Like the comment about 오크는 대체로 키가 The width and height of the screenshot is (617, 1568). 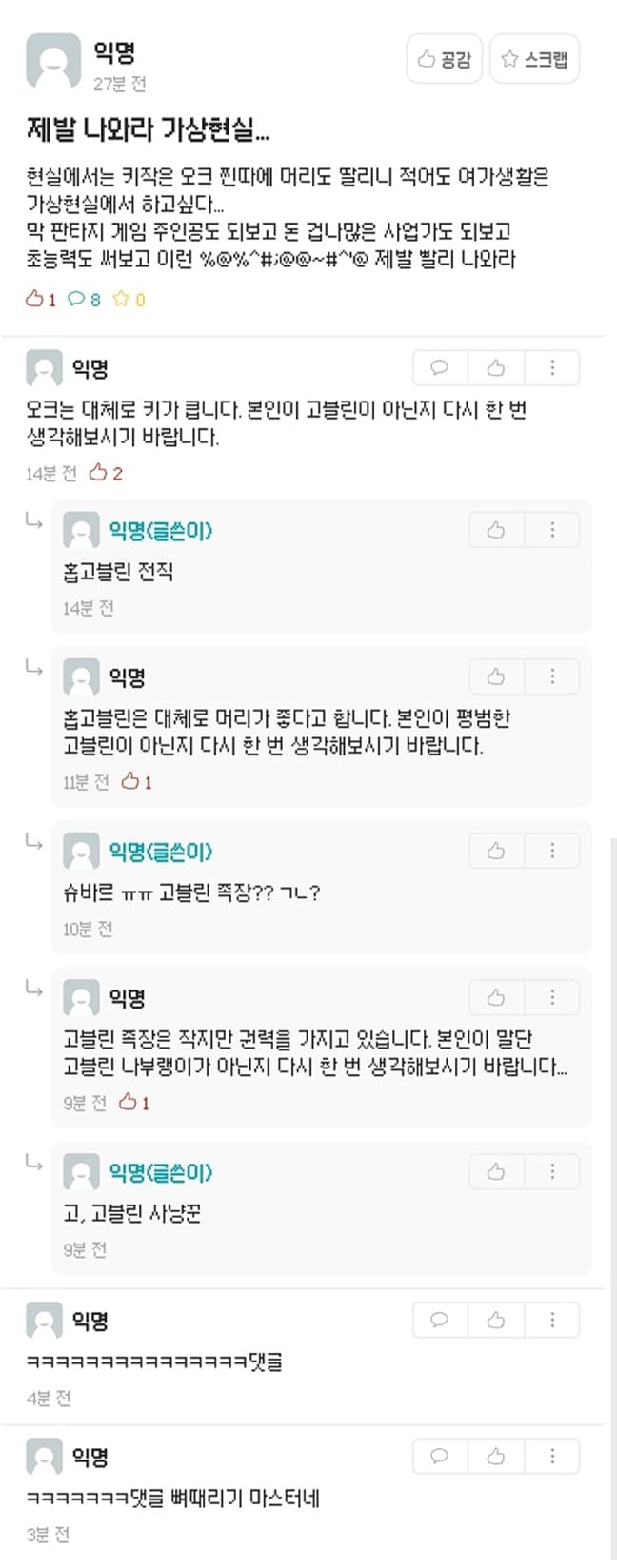(496, 367)
